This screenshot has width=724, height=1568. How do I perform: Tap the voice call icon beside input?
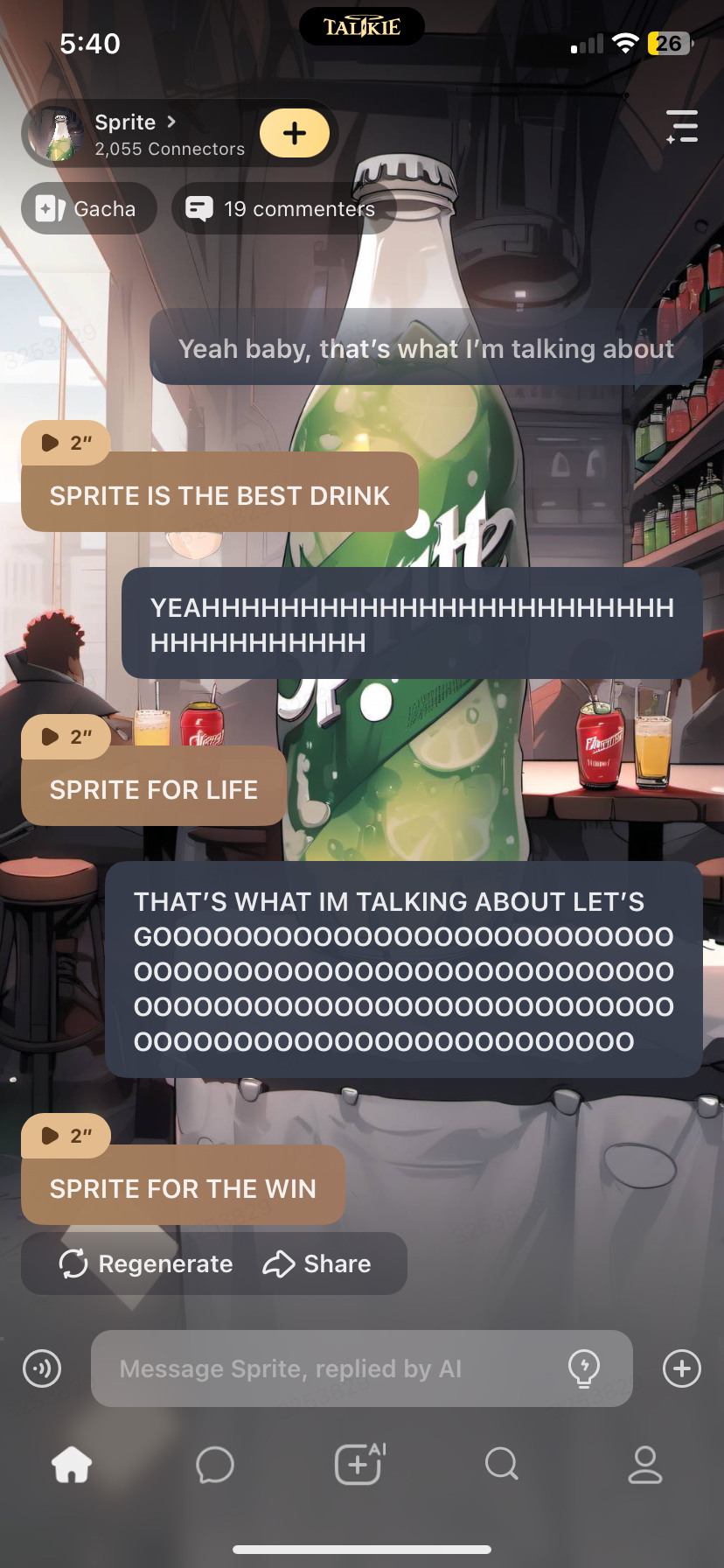[42, 1368]
